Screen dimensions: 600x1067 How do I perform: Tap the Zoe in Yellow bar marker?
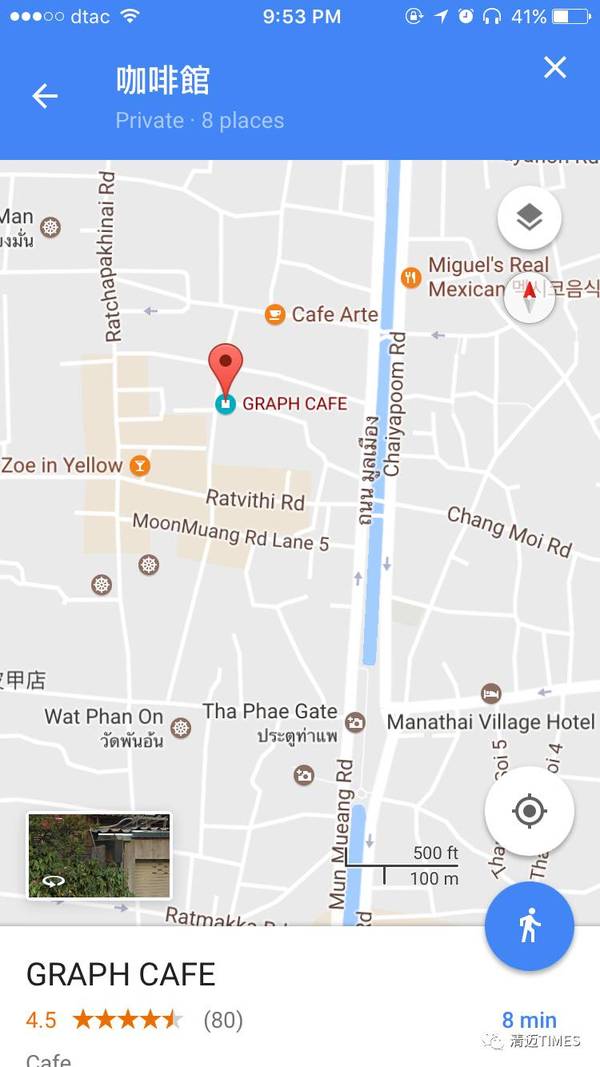[x=140, y=466]
